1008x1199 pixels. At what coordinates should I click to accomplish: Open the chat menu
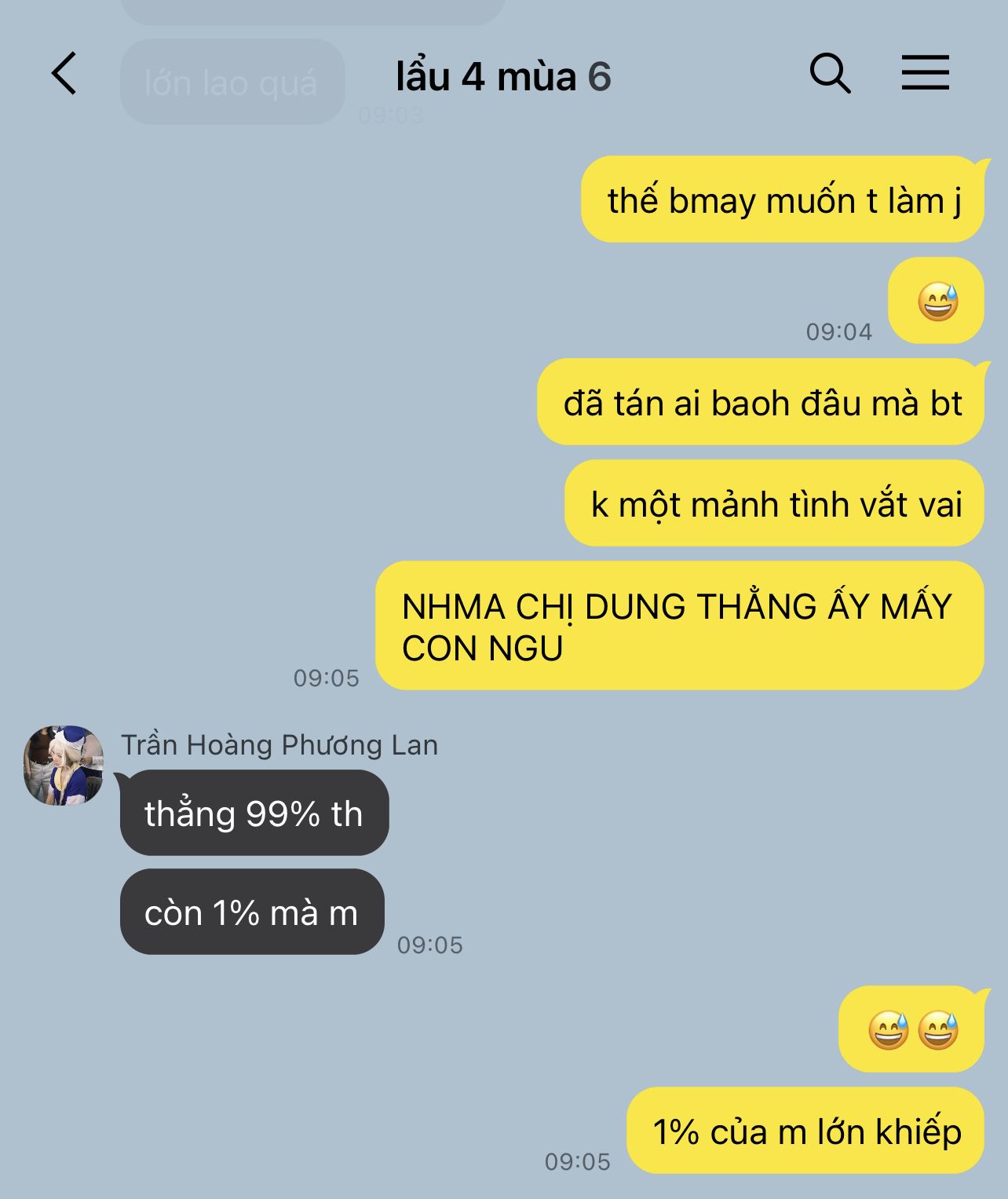pos(925,73)
